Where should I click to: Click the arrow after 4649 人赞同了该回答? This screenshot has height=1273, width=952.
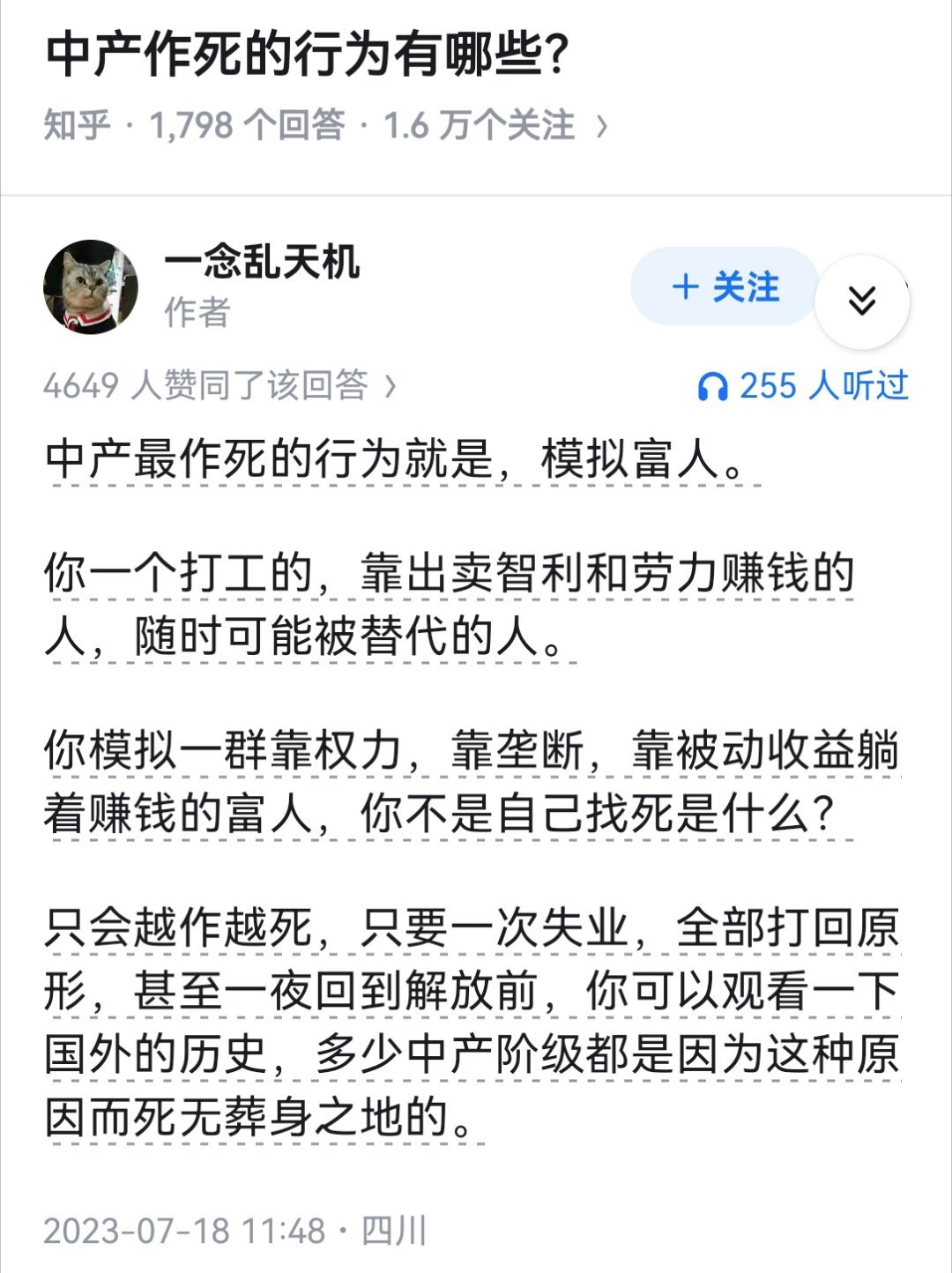click(x=390, y=383)
